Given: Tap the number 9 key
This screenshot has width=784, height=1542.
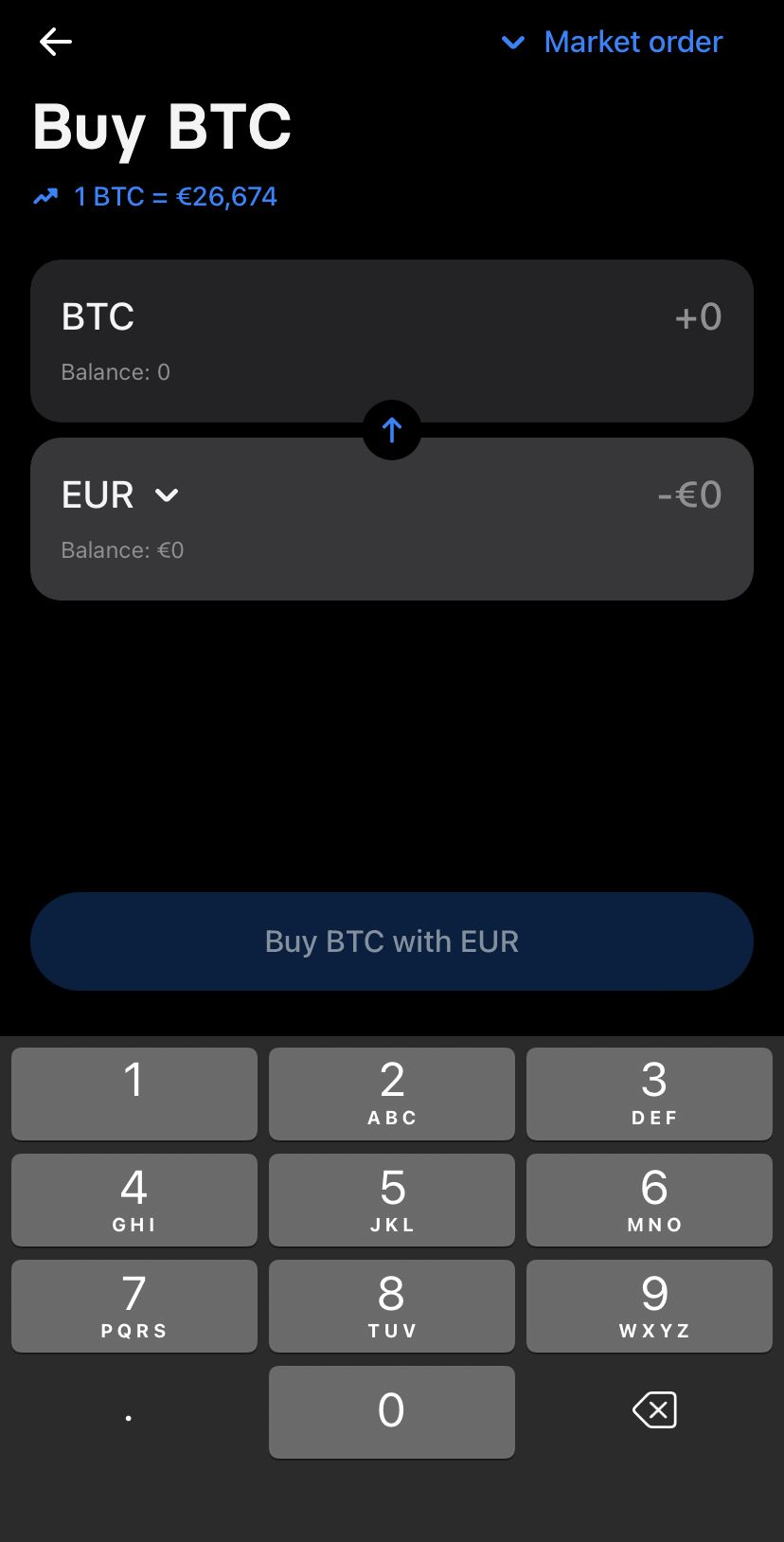Looking at the screenshot, I should 649,1305.
